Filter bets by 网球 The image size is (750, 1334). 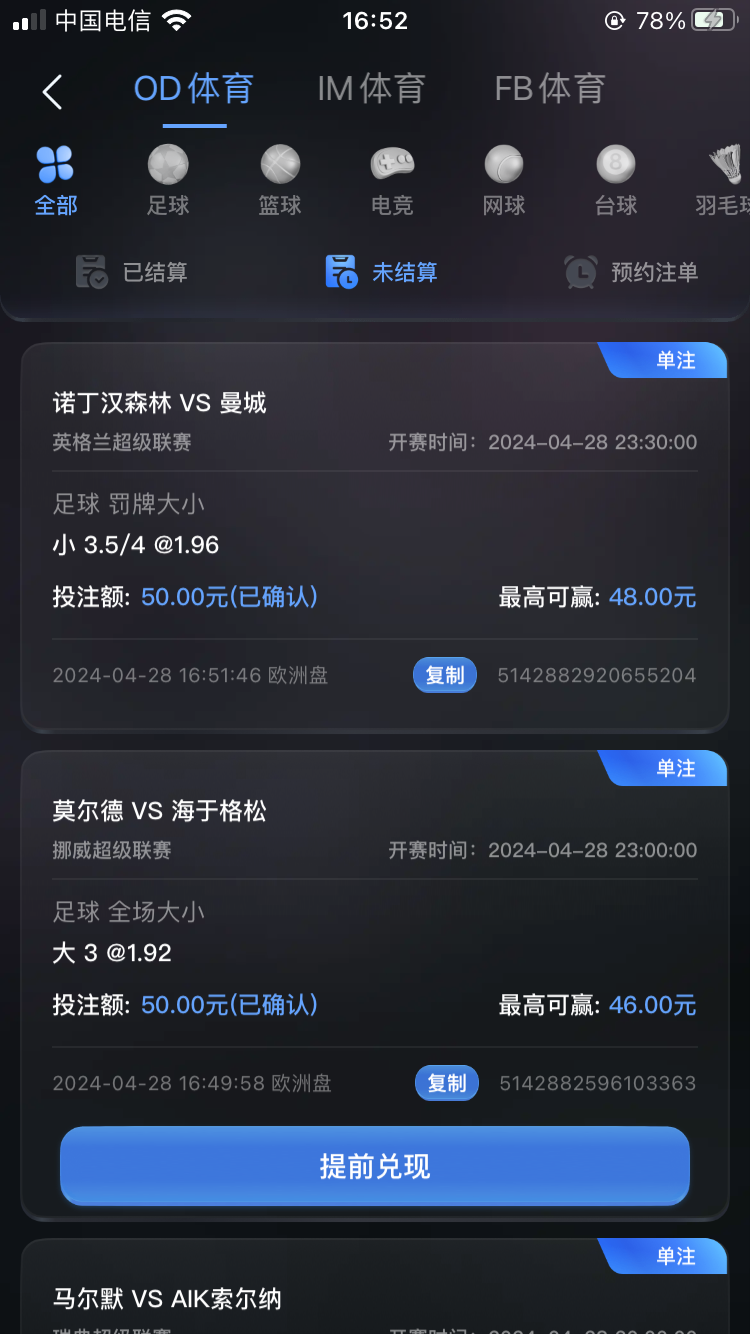pyautogui.click(x=504, y=180)
